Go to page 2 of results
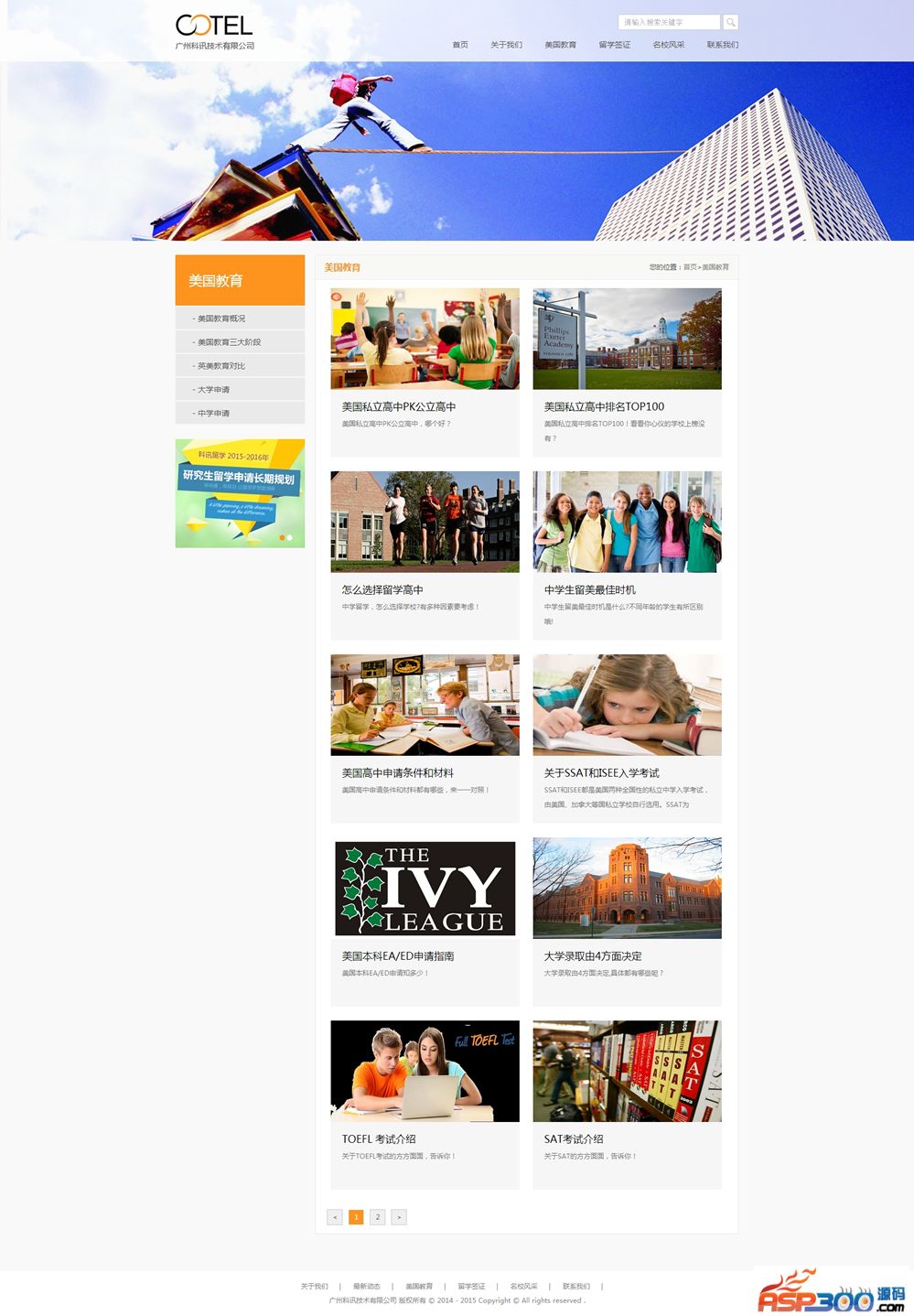 click(377, 1217)
